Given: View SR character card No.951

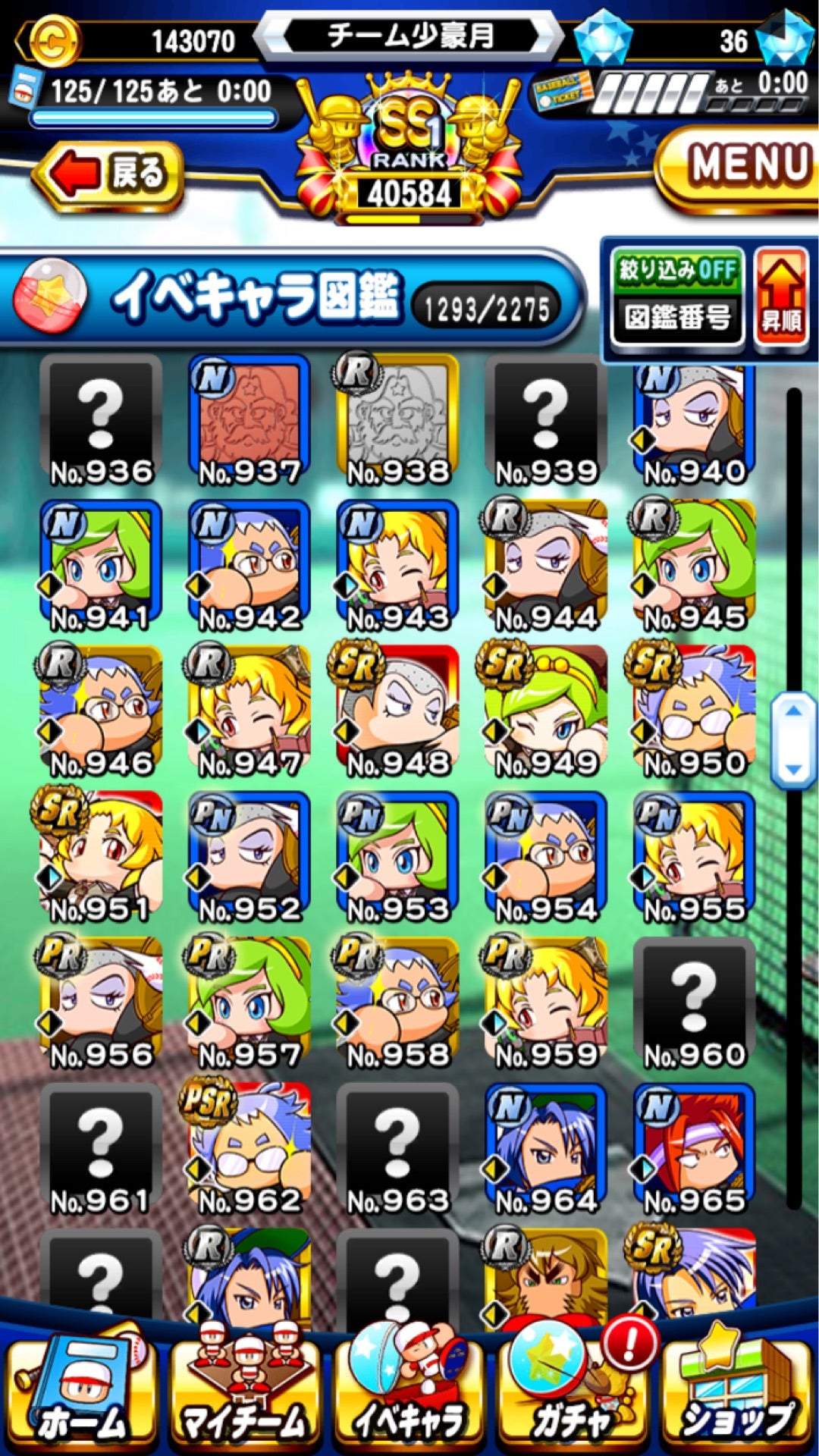Looking at the screenshot, I should [101, 858].
